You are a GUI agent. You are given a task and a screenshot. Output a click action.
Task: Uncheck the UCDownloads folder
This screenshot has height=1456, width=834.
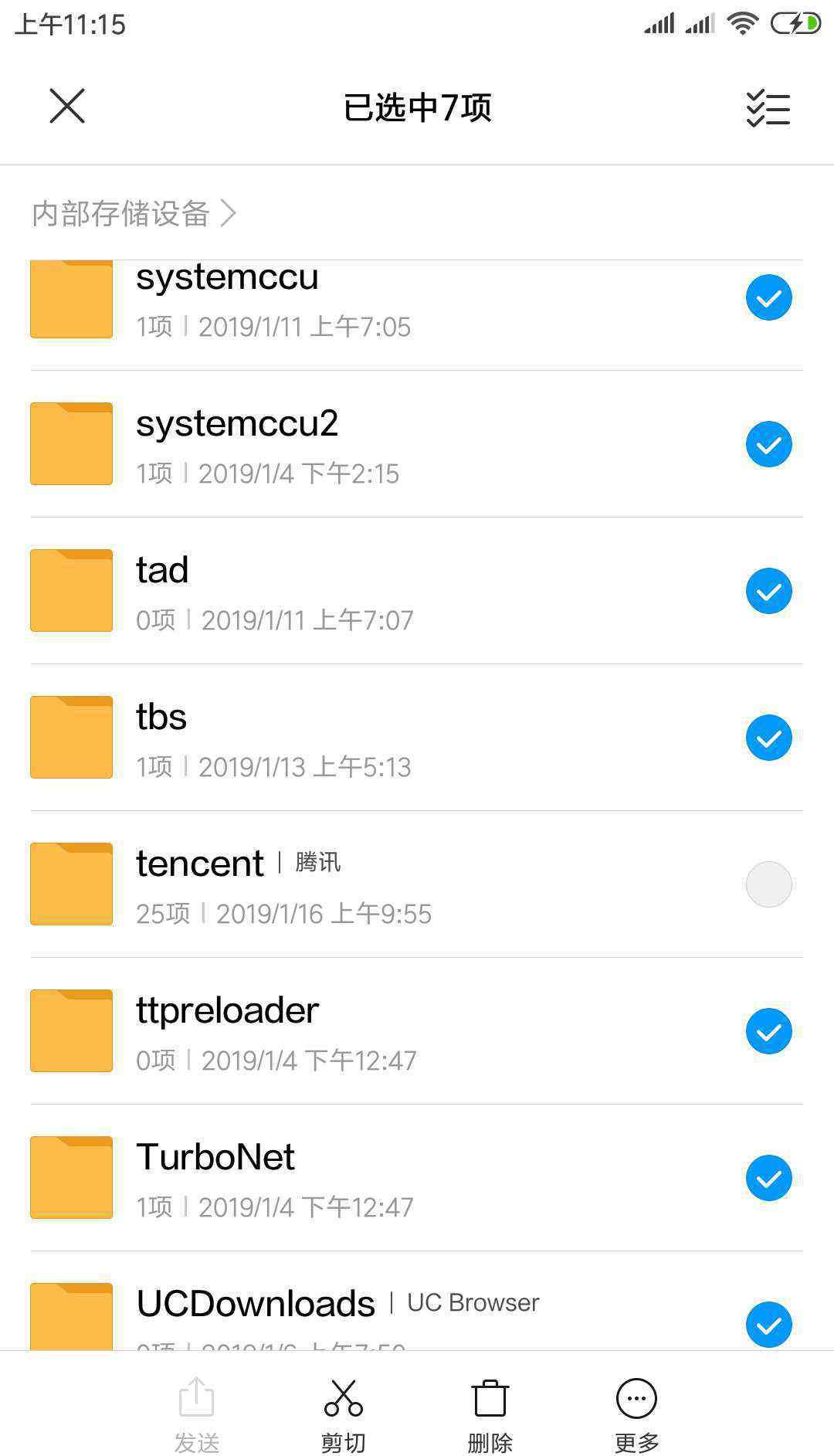coord(768,1325)
